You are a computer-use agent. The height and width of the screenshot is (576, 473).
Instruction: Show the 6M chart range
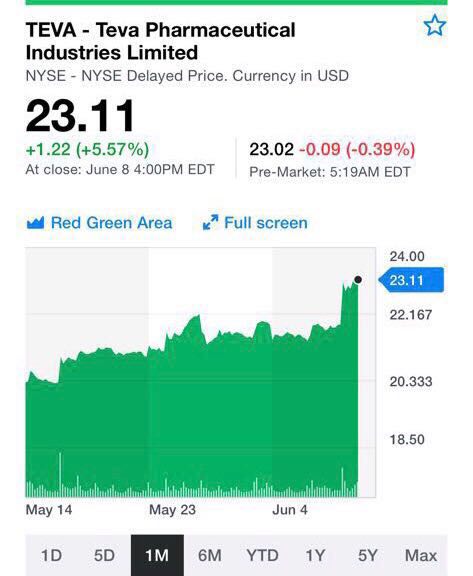(x=210, y=555)
